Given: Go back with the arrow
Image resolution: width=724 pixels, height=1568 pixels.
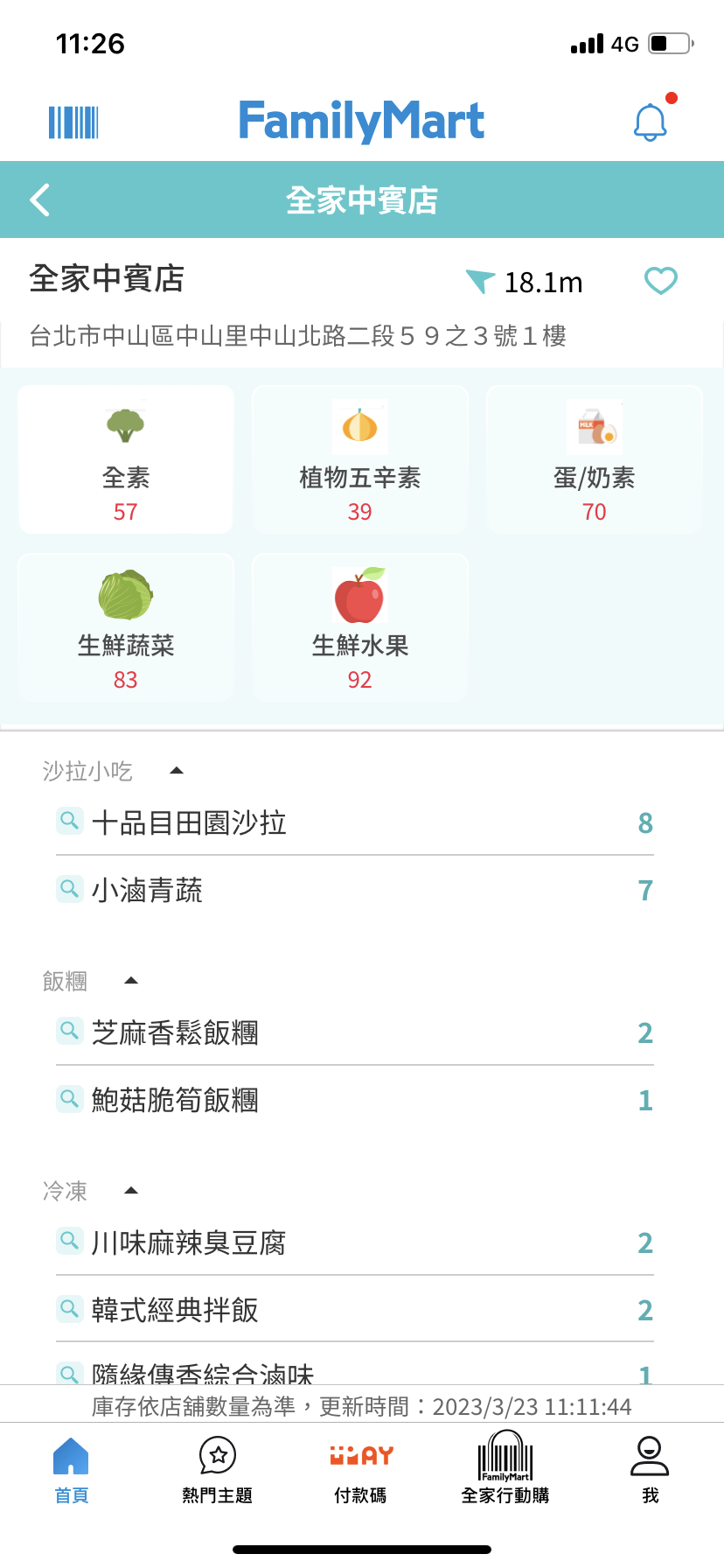Looking at the screenshot, I should click(x=40, y=199).
